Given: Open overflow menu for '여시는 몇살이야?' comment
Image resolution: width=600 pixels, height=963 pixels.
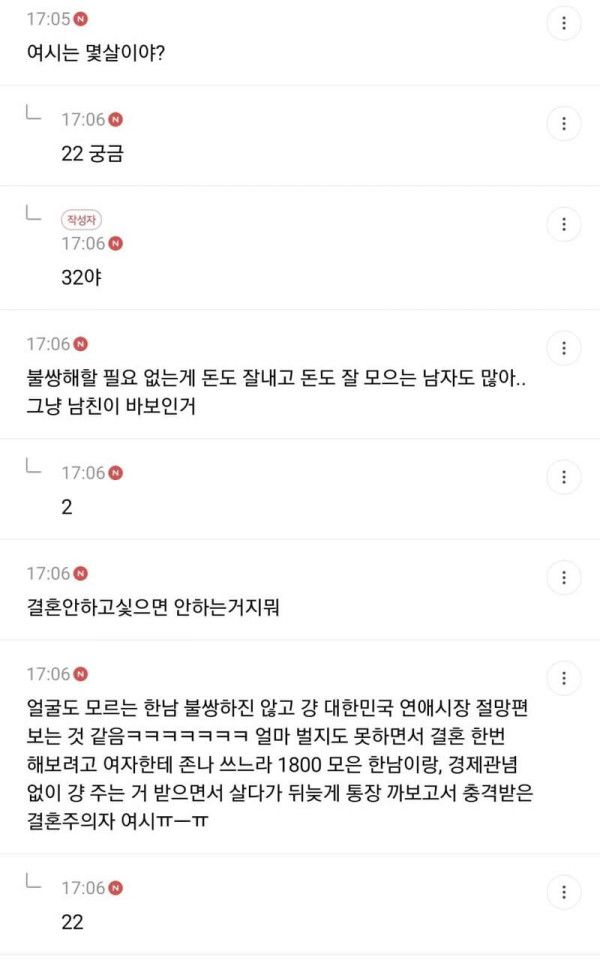Looking at the screenshot, I should [x=564, y=23].
